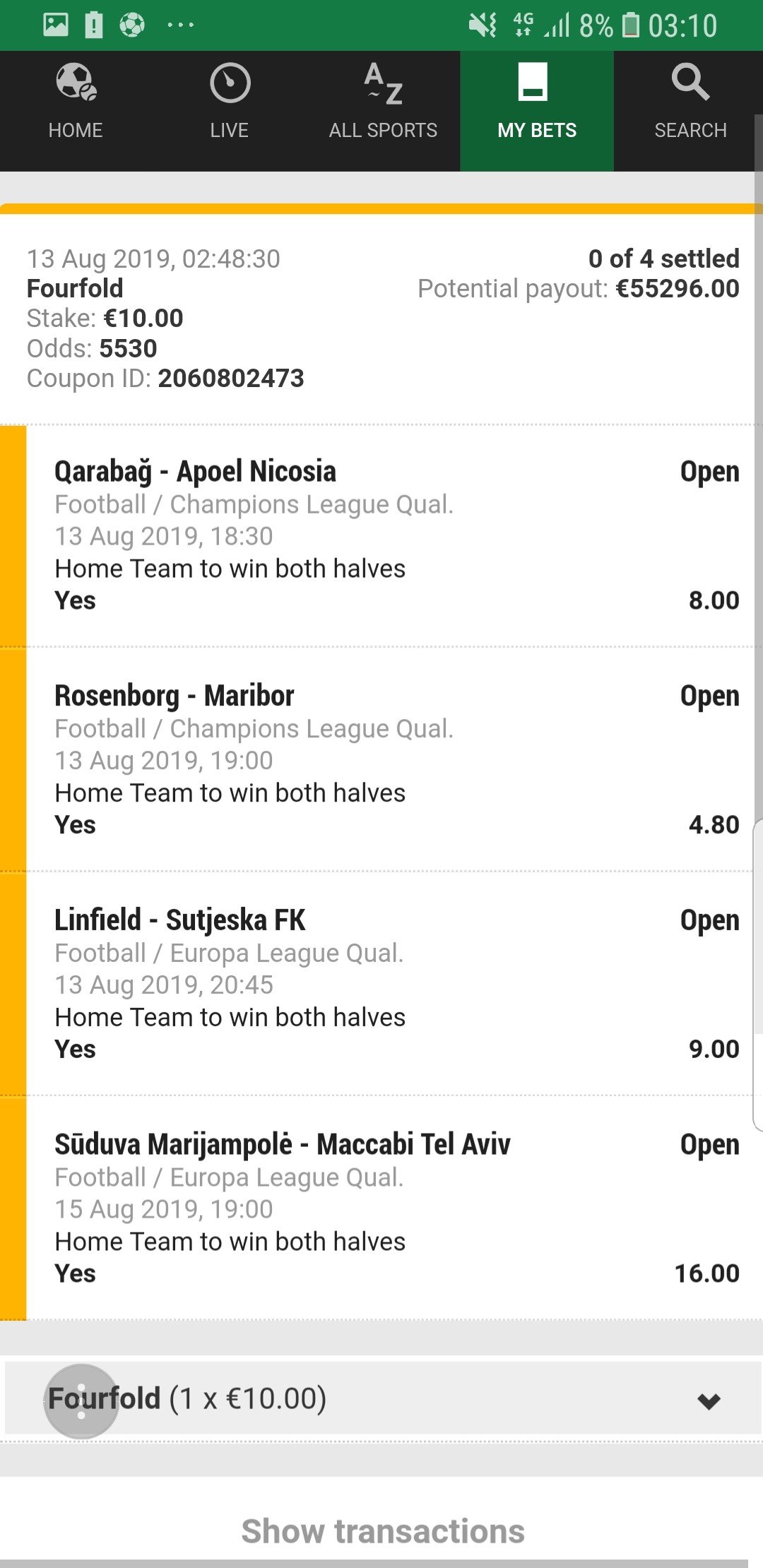
Task: Expand the Fourfold (1 x €10.00) section
Action: point(708,1400)
